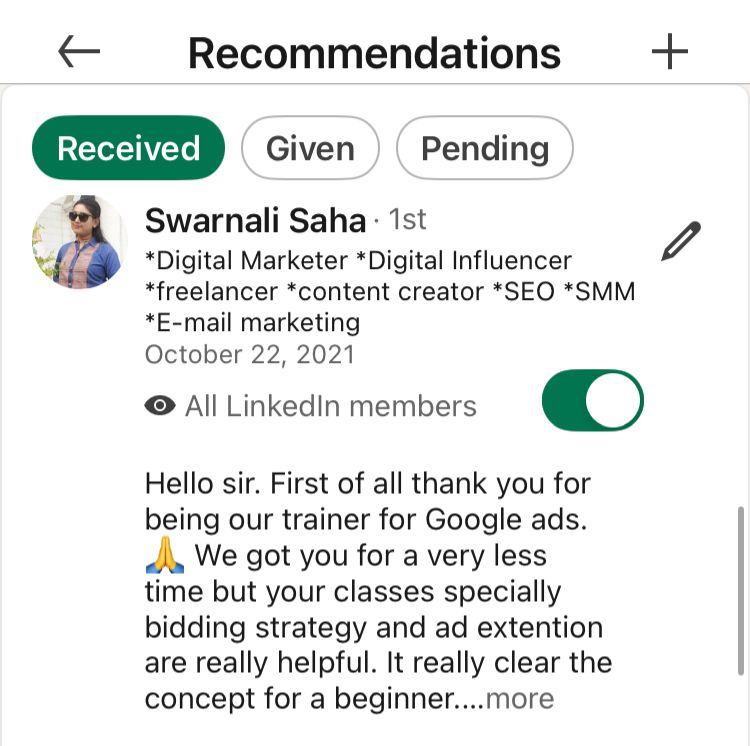Switch to the Given tab
750x746 pixels.
pos(310,148)
